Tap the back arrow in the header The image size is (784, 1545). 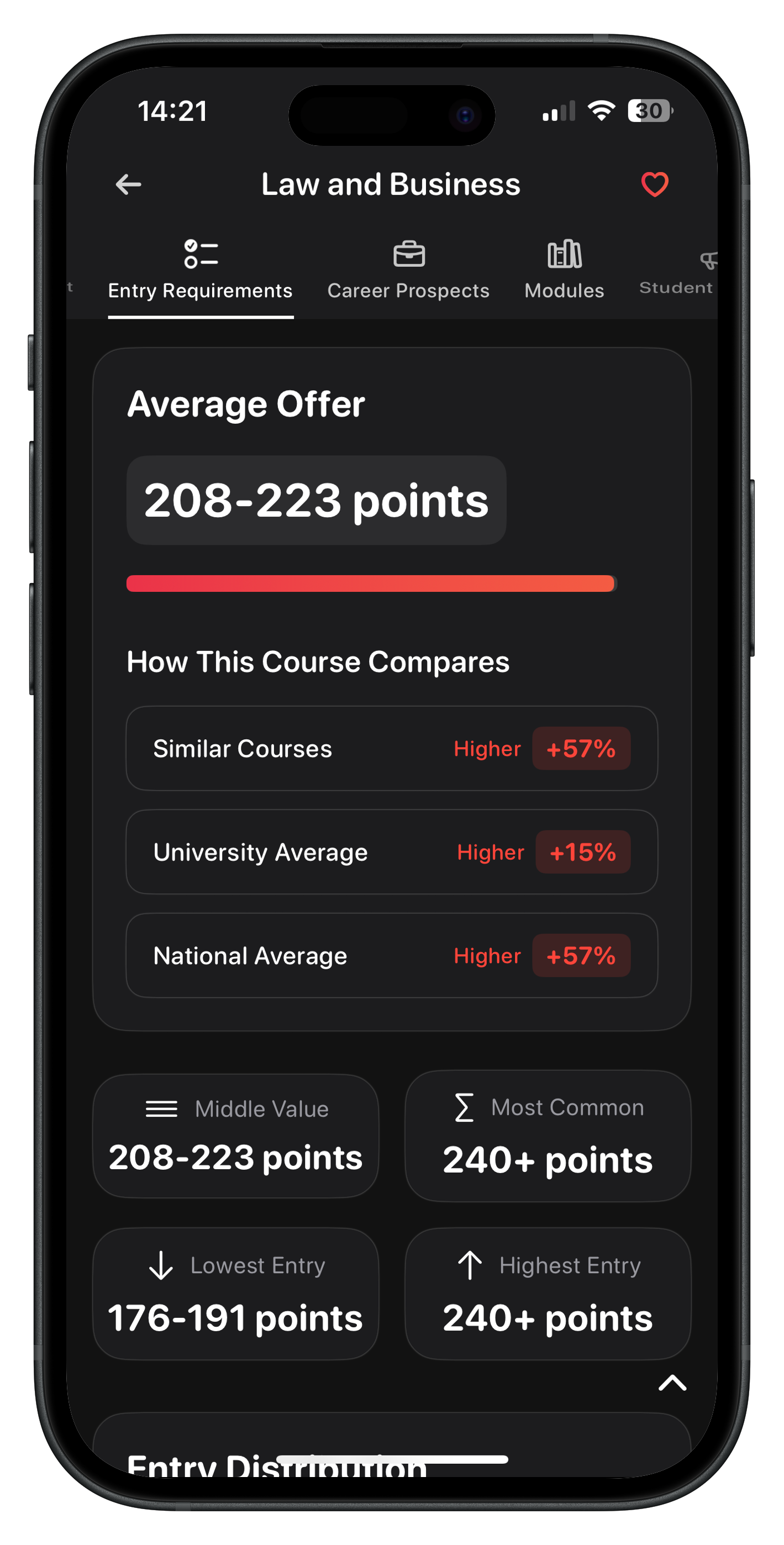128,184
